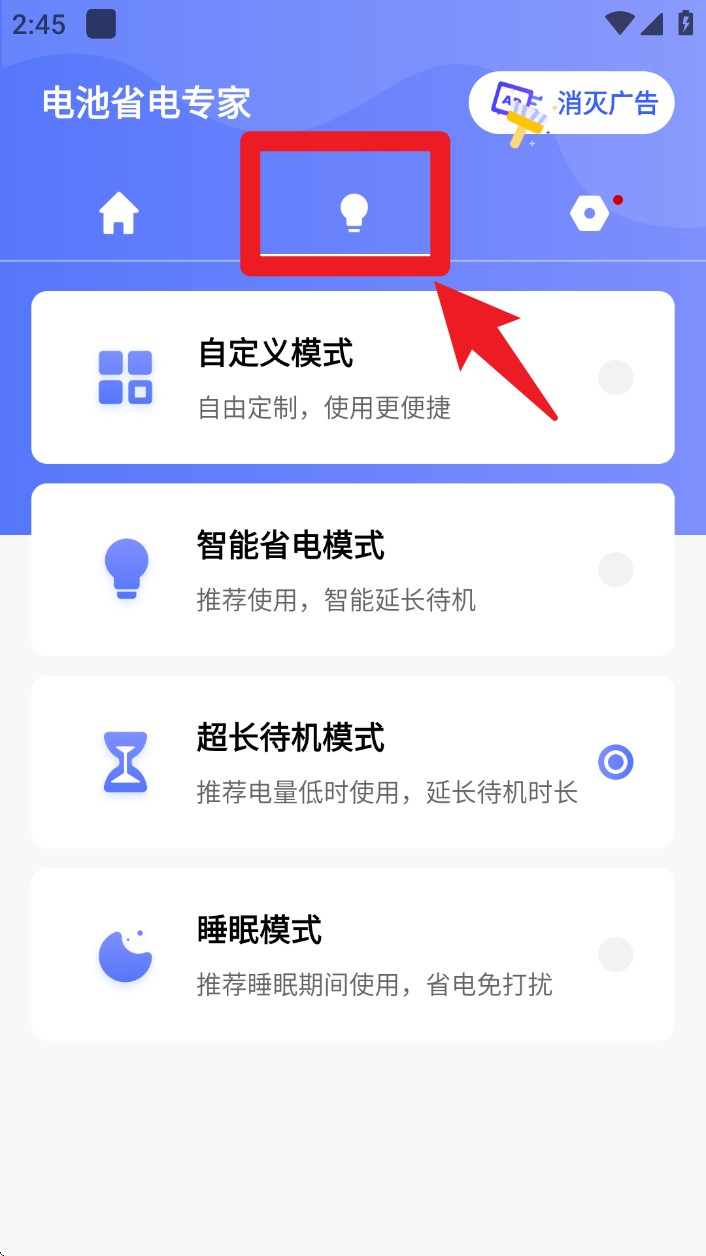Choose the 超长待机模式 radio button

[x=615, y=763]
